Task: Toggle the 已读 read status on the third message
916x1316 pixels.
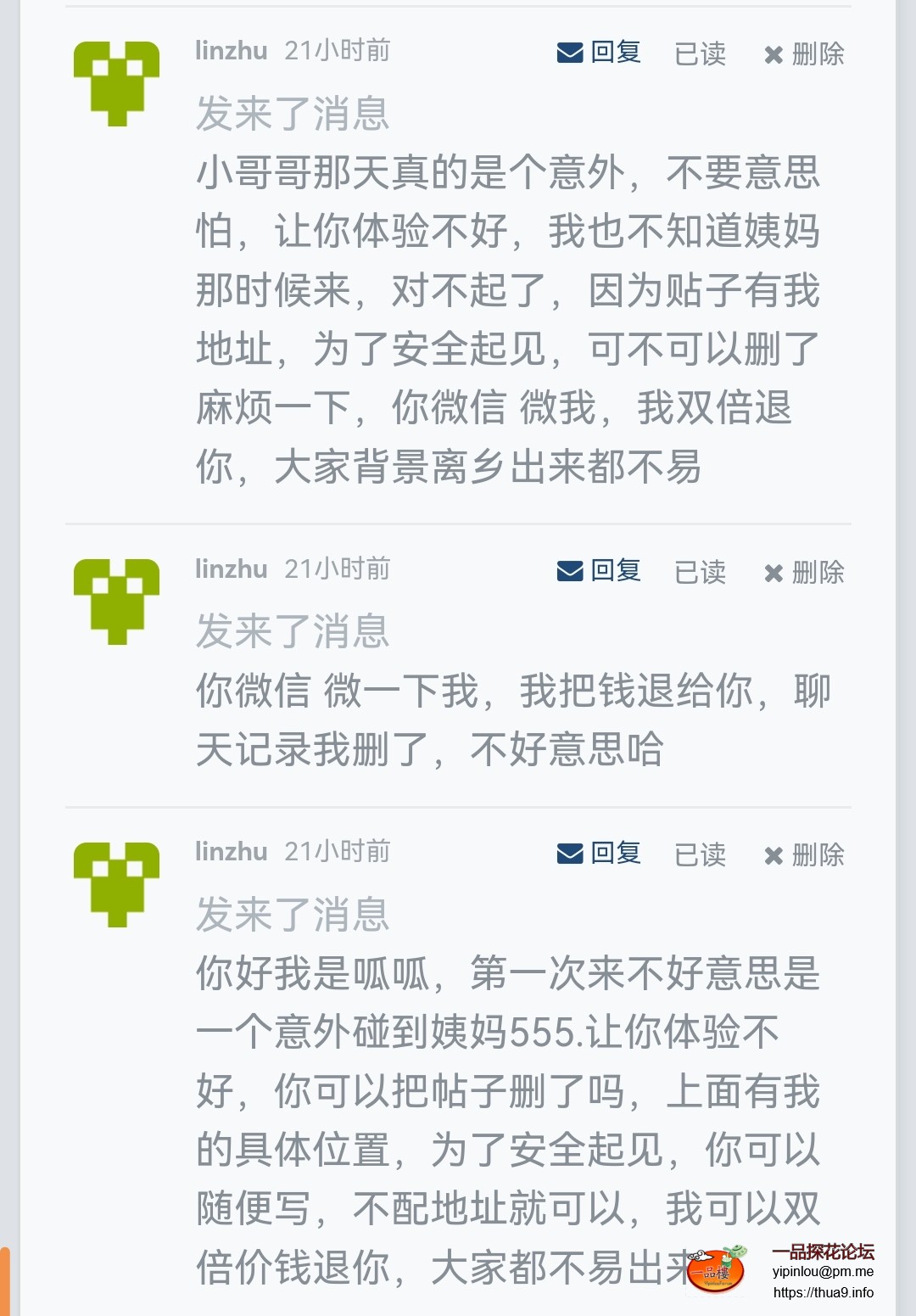Action: tap(700, 855)
